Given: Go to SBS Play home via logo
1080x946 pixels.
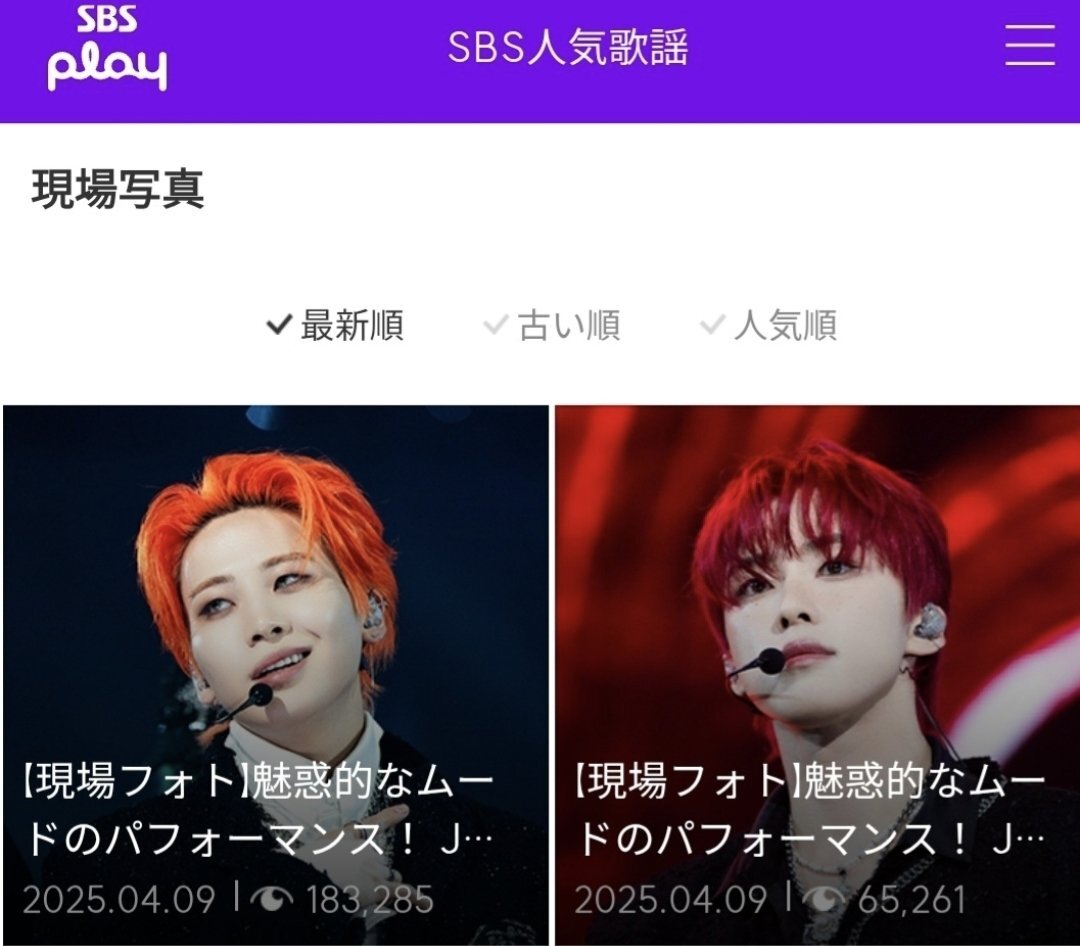Looking at the screenshot, I should point(107,48).
